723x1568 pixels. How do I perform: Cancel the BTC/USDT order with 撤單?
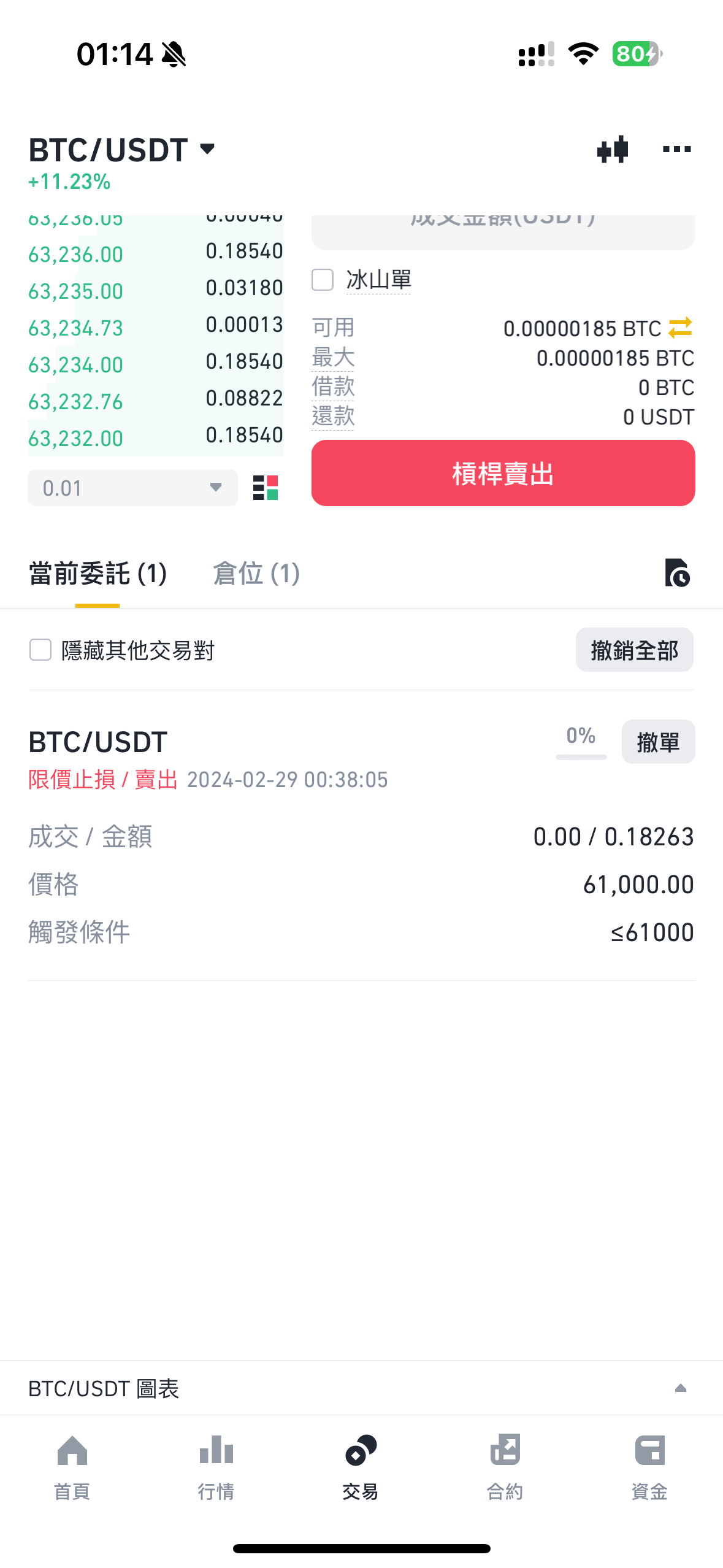click(x=658, y=742)
